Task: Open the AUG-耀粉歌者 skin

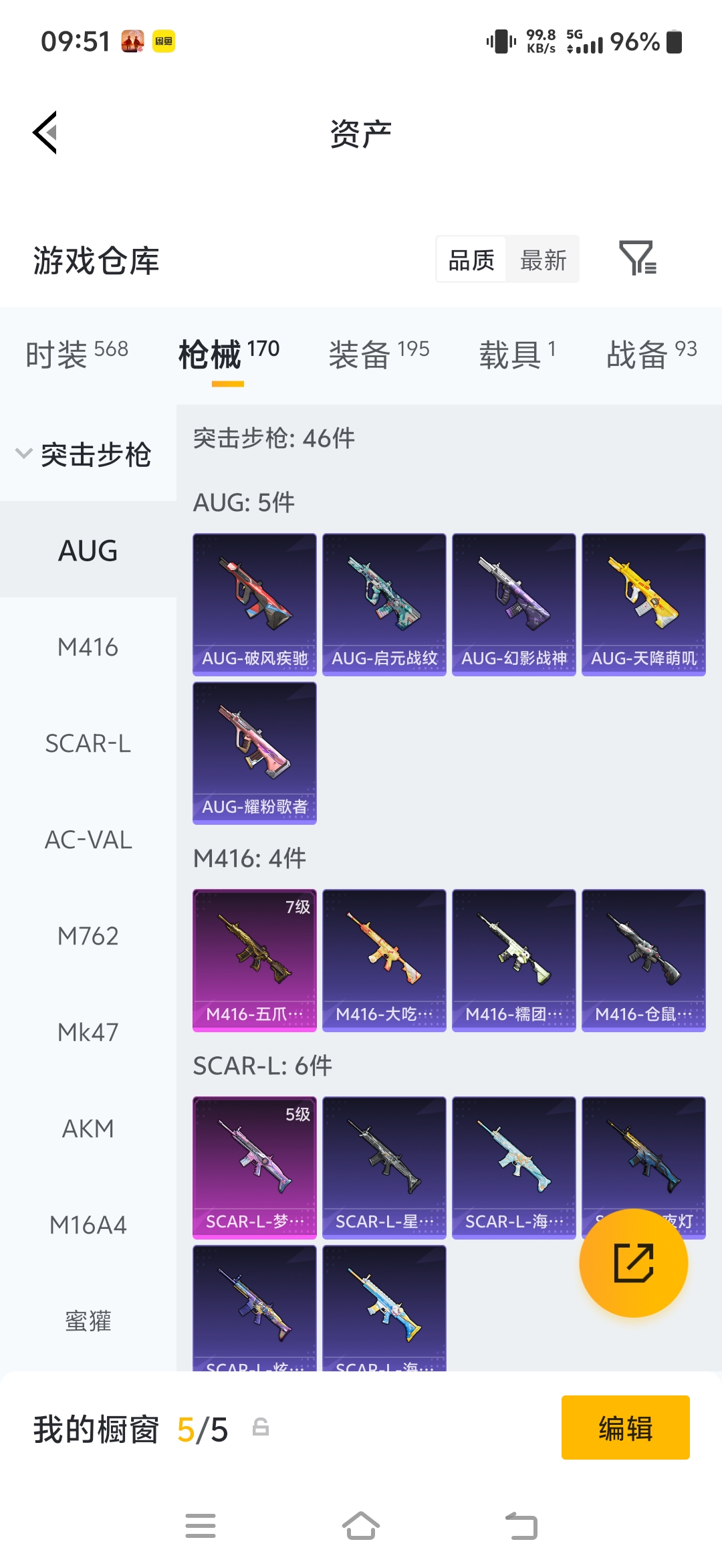Action: 255,753
